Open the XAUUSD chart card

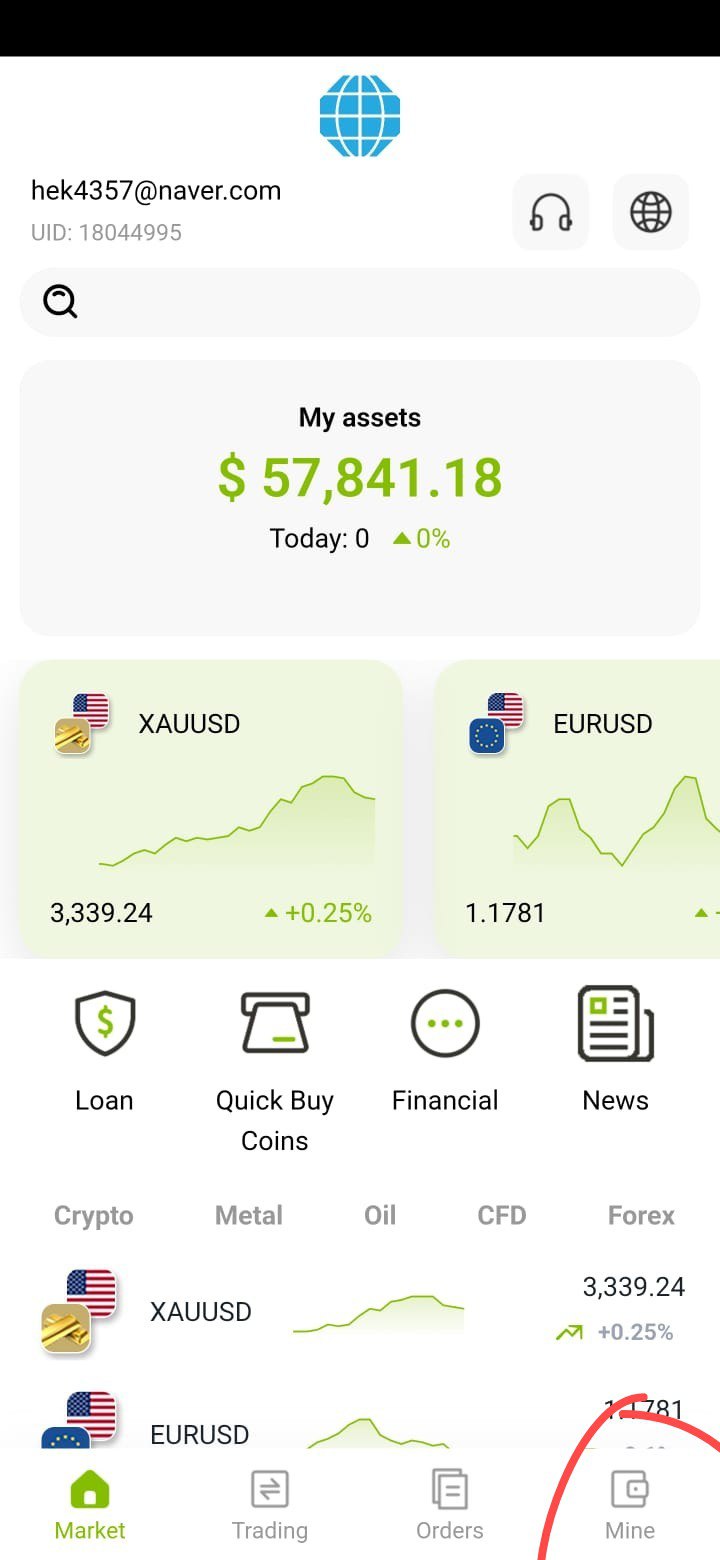click(211, 808)
